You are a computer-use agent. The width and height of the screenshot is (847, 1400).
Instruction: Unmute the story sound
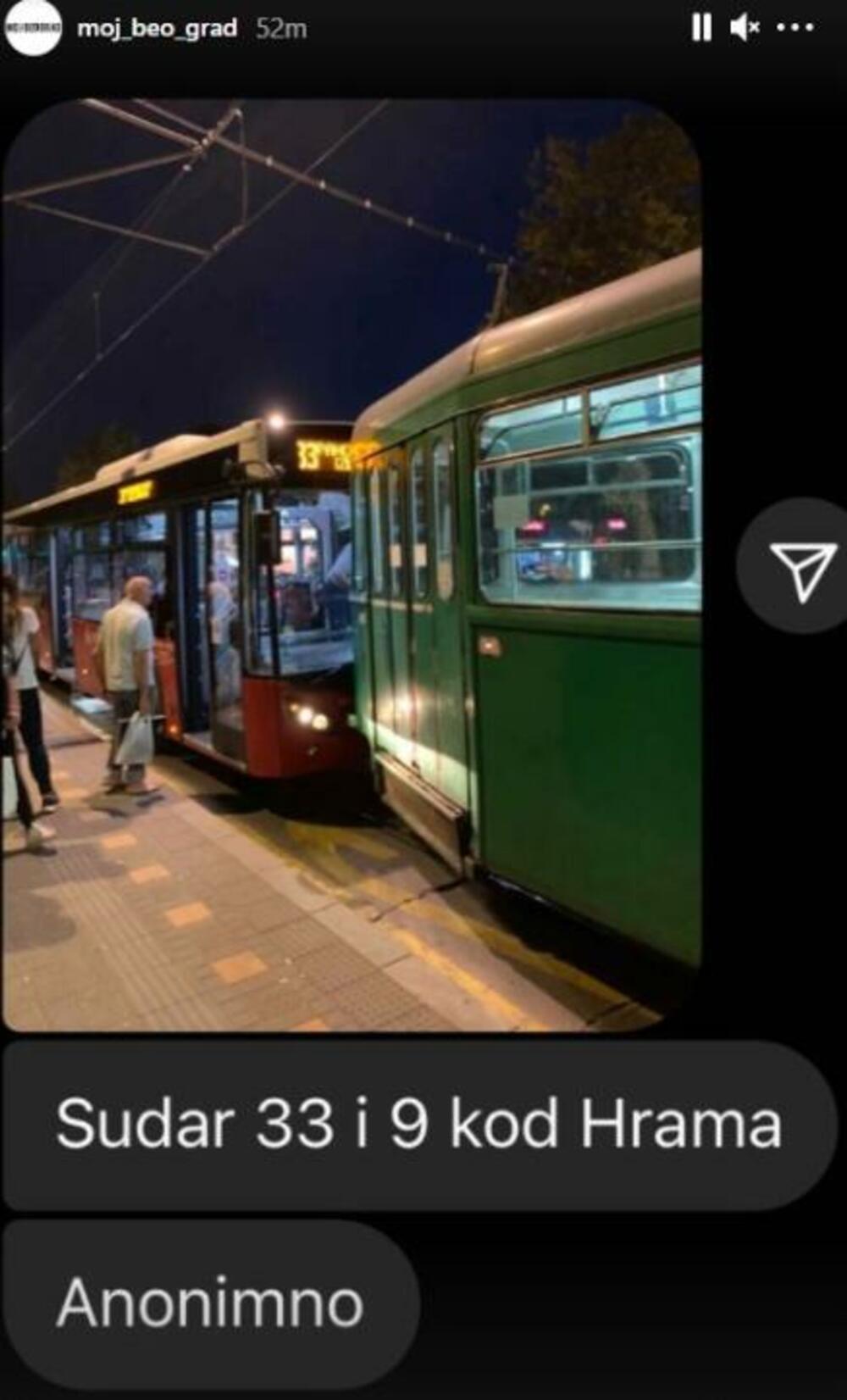[745, 28]
